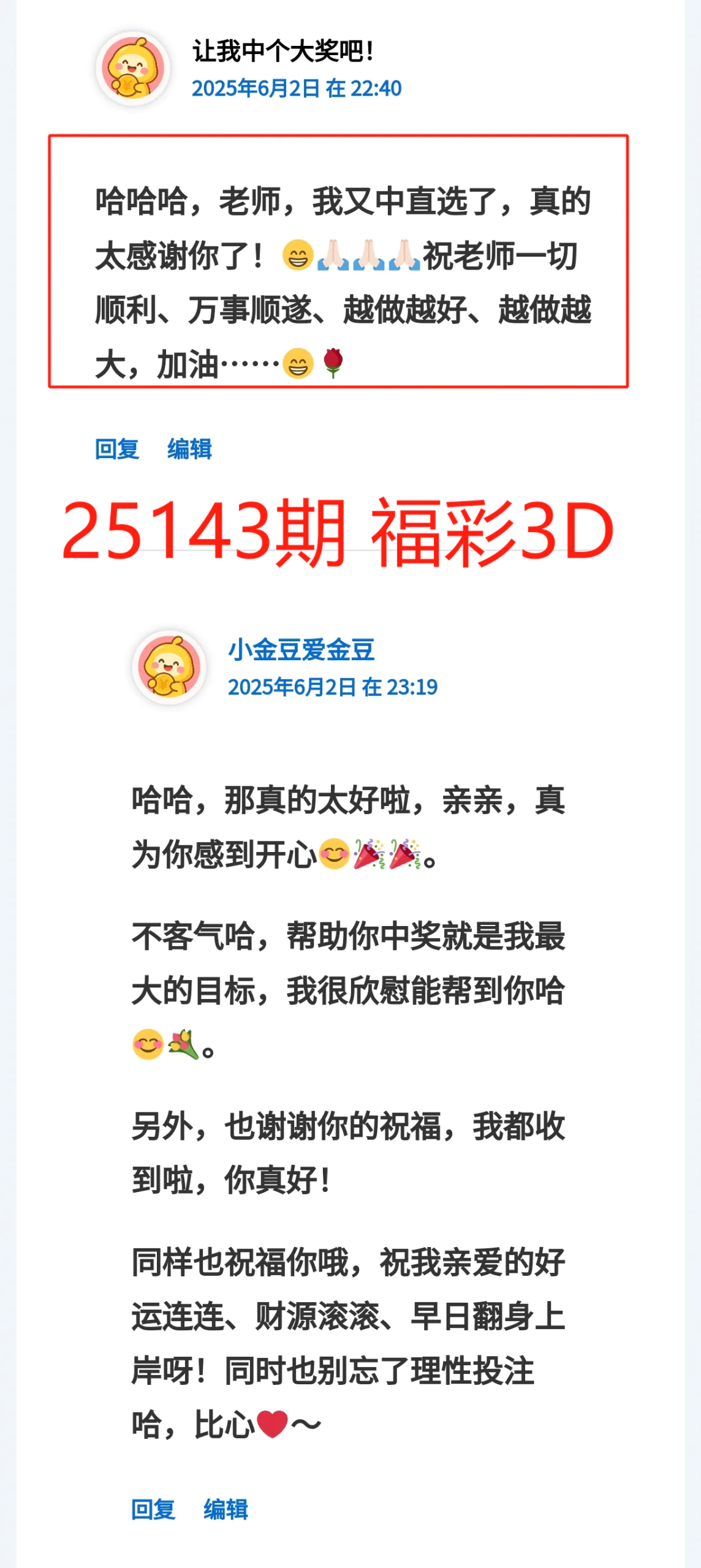Reply to 小金豆爱金豆's comment

click(153, 1509)
